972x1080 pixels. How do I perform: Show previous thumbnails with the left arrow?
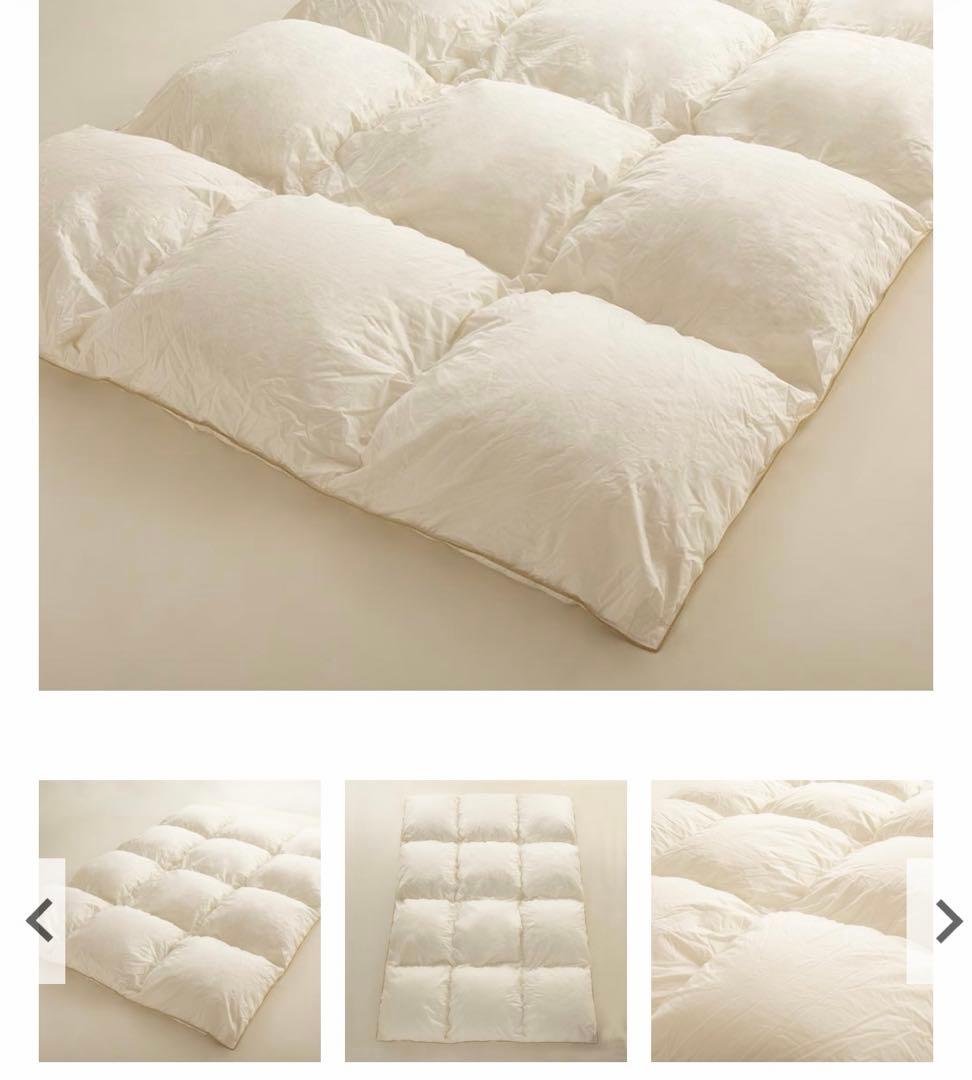(41, 921)
